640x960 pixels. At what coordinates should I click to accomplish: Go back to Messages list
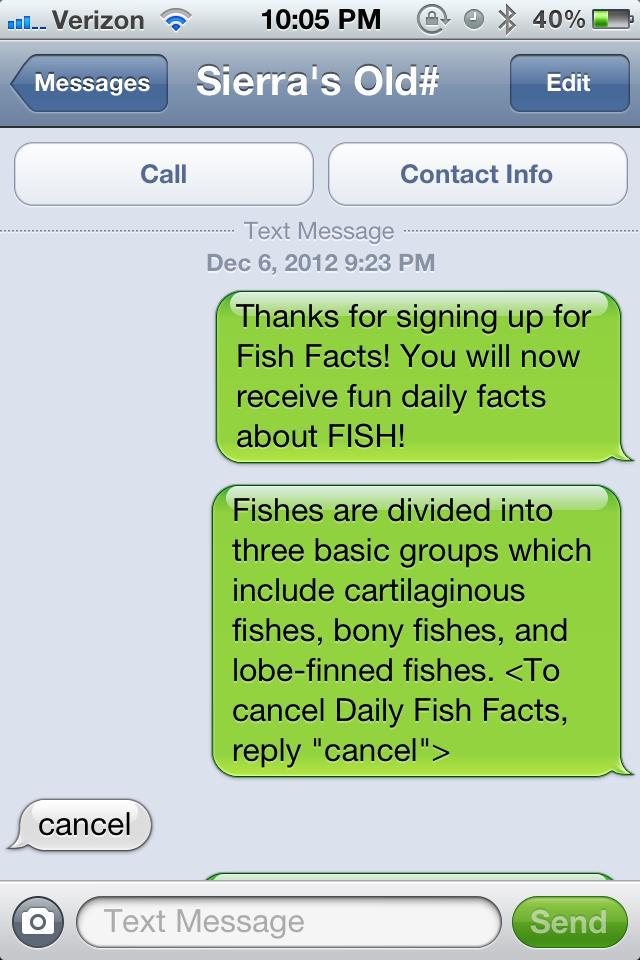click(x=88, y=84)
